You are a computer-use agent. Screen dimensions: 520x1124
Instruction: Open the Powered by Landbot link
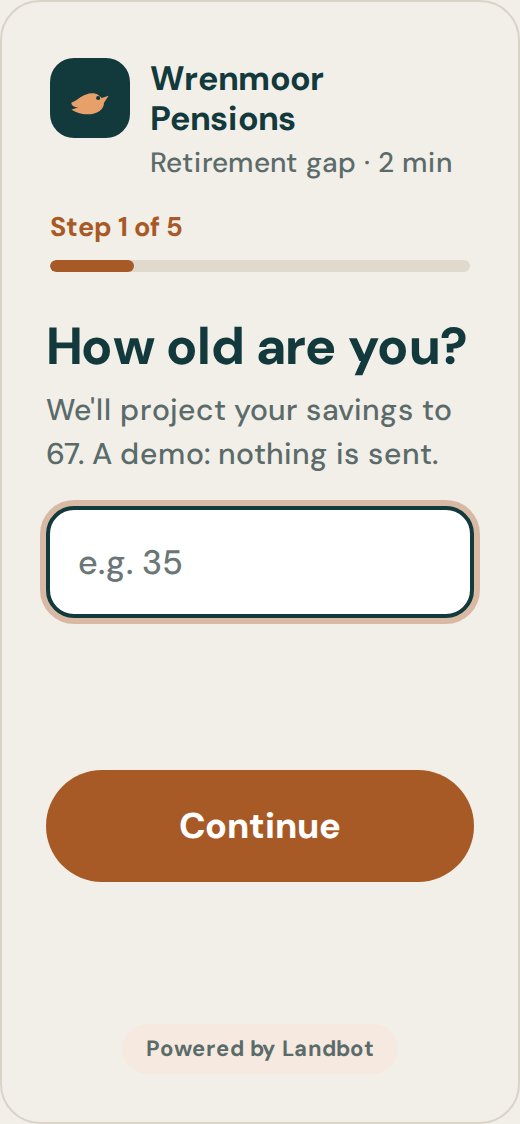[x=260, y=1049]
